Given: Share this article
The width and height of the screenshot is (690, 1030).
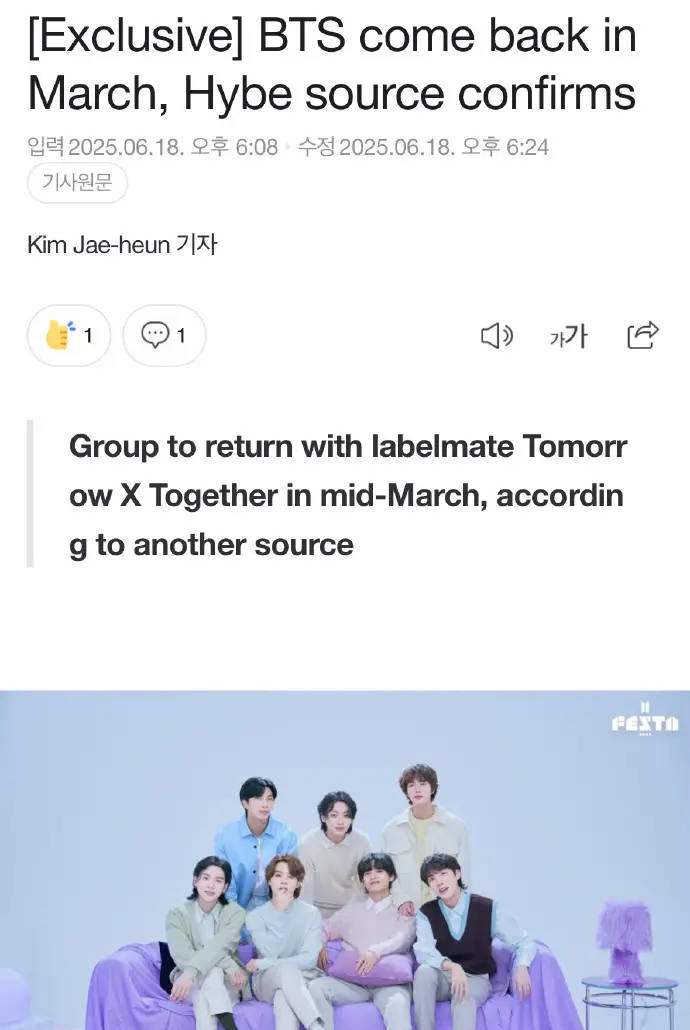Looking at the screenshot, I should click(x=642, y=335).
